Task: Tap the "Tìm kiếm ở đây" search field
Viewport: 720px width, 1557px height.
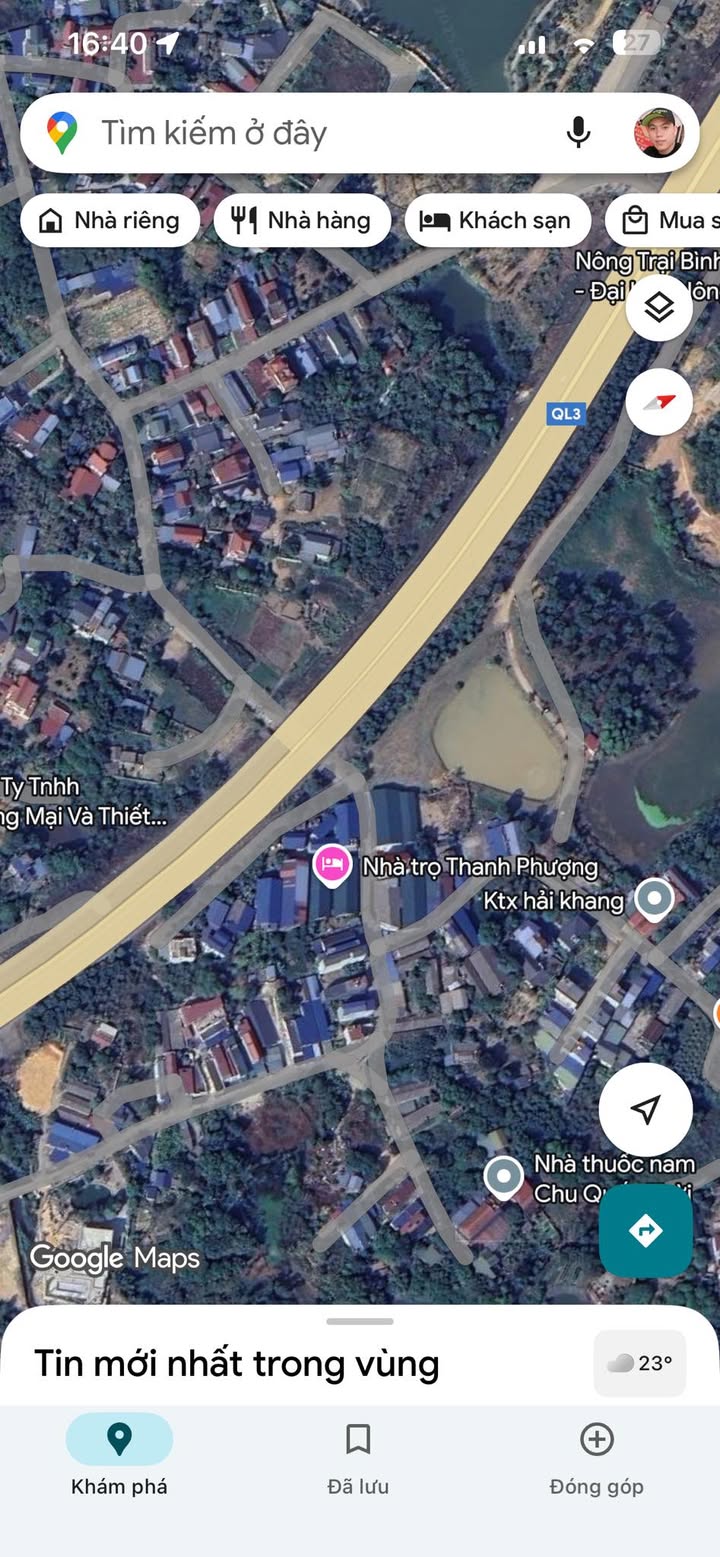Action: 300,133
